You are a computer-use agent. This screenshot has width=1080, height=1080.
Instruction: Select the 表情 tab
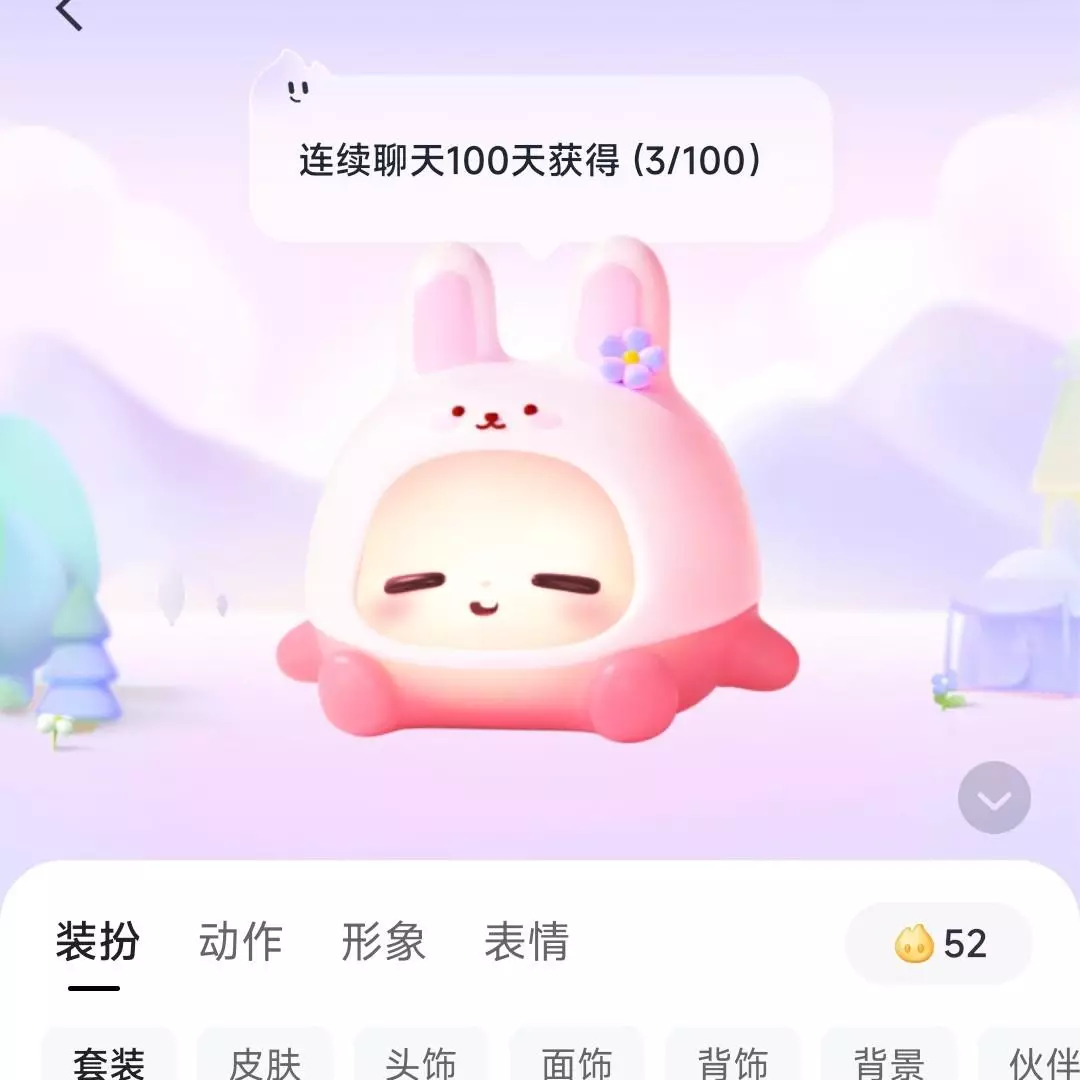coord(526,943)
